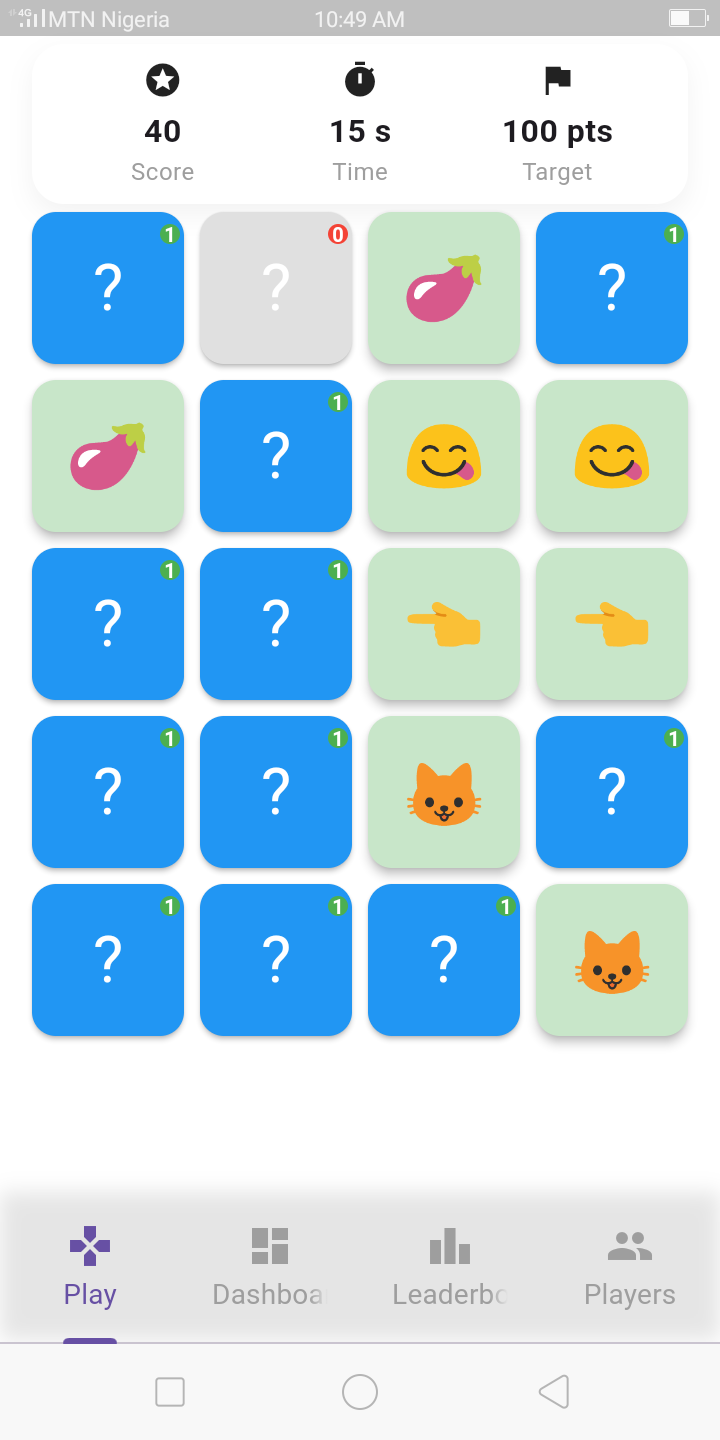Go to the home screen

360,1392
